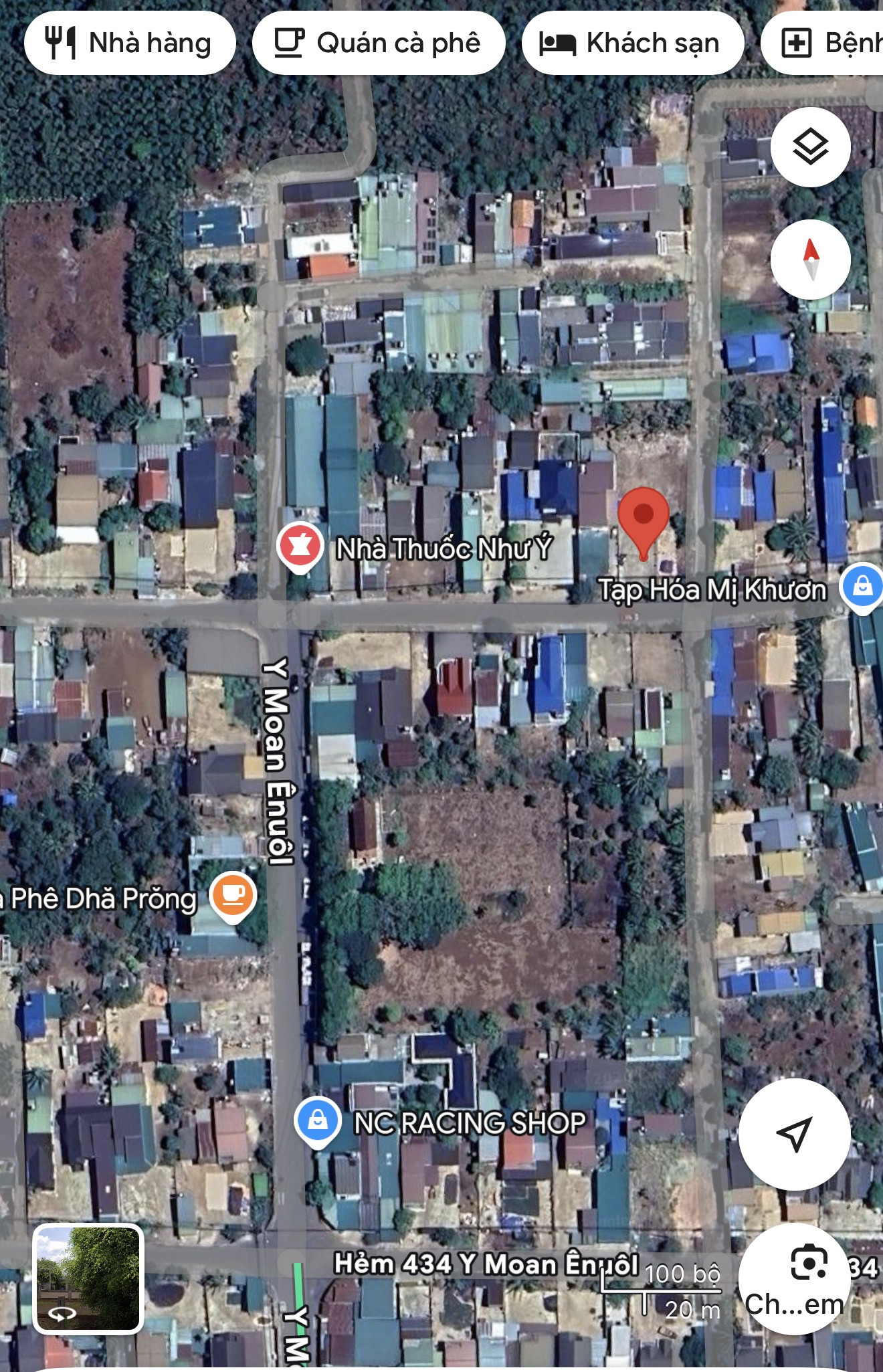Image resolution: width=883 pixels, height=1372 pixels.
Task: Center map on my location
Action: (x=795, y=1134)
